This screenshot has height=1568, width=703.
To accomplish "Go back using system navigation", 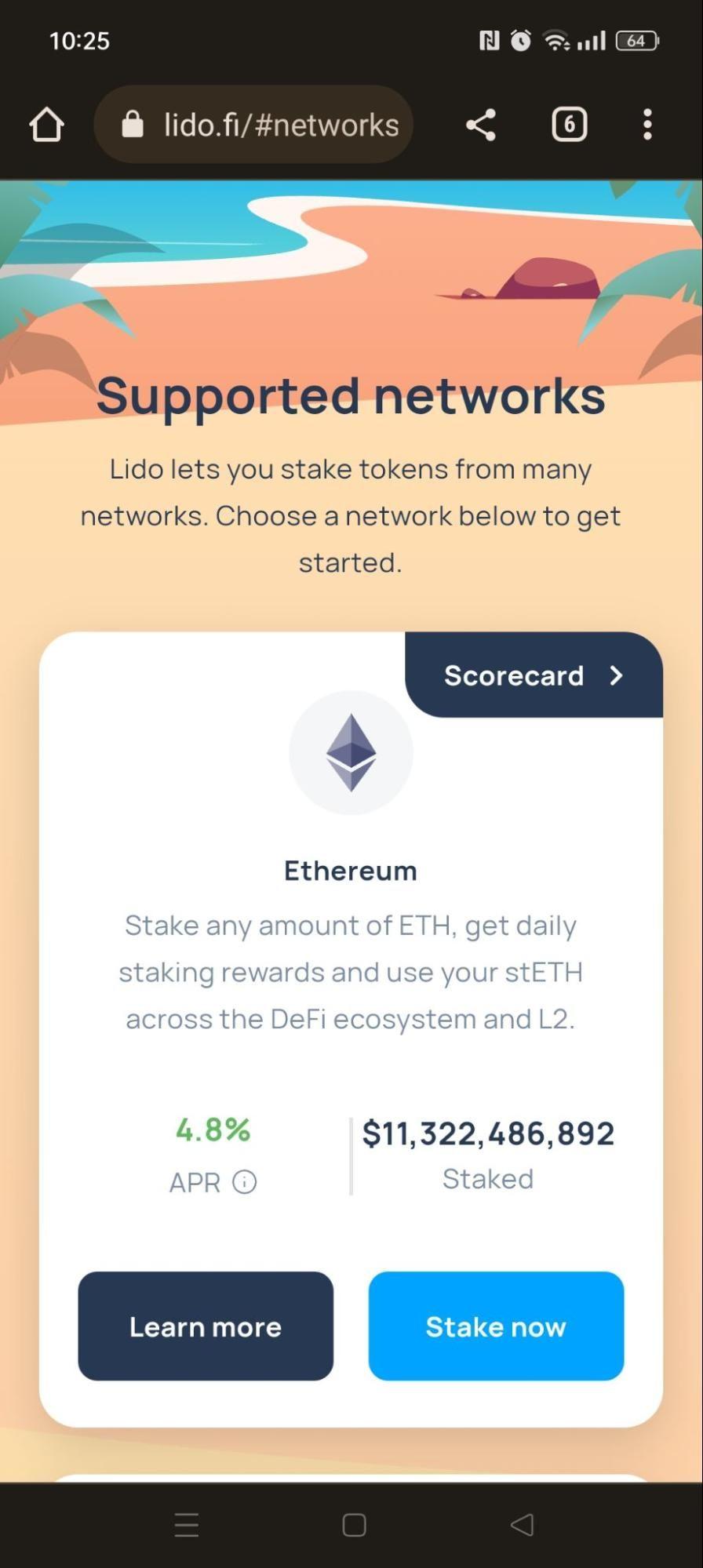I will [522, 1524].
